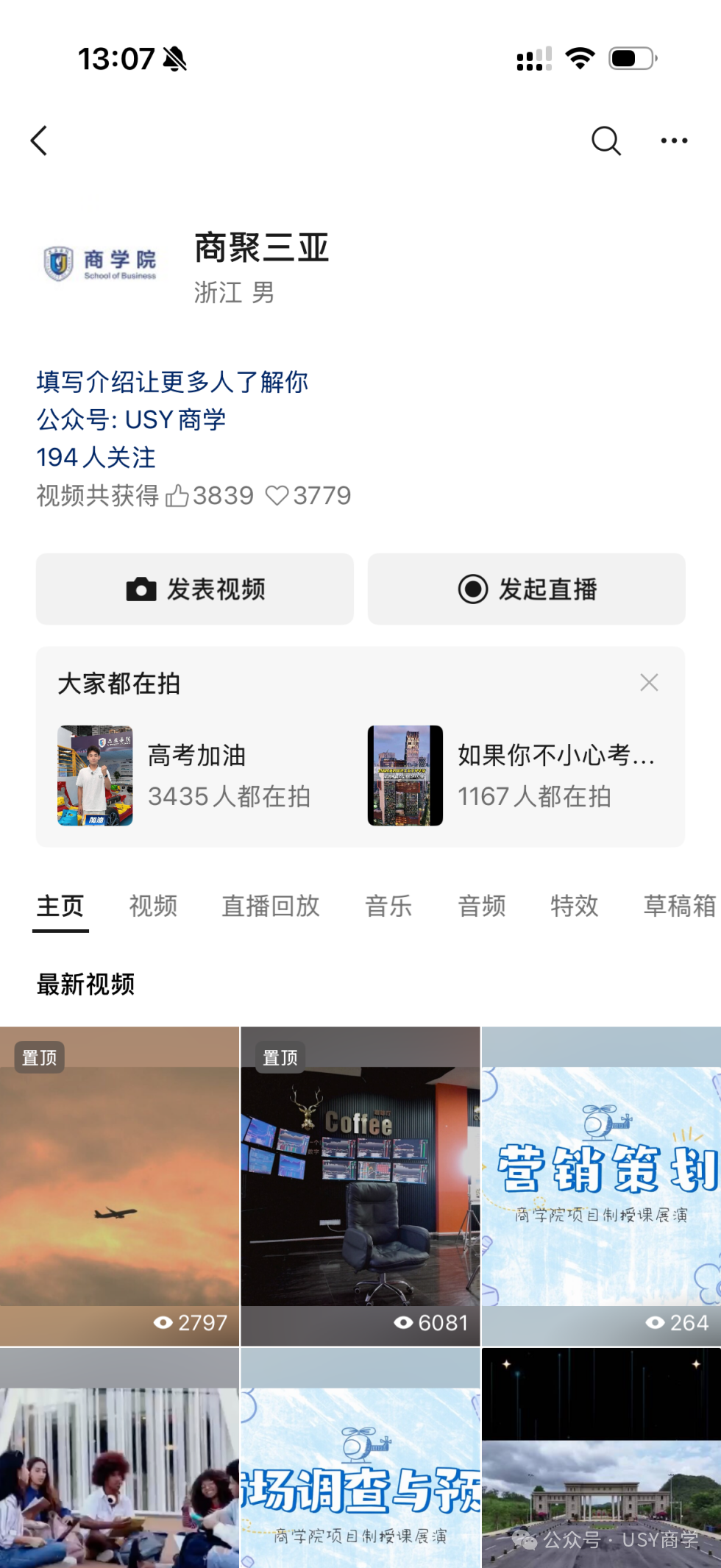Select the 音乐 tab
Screen dimensions: 721x1568
coord(389,906)
